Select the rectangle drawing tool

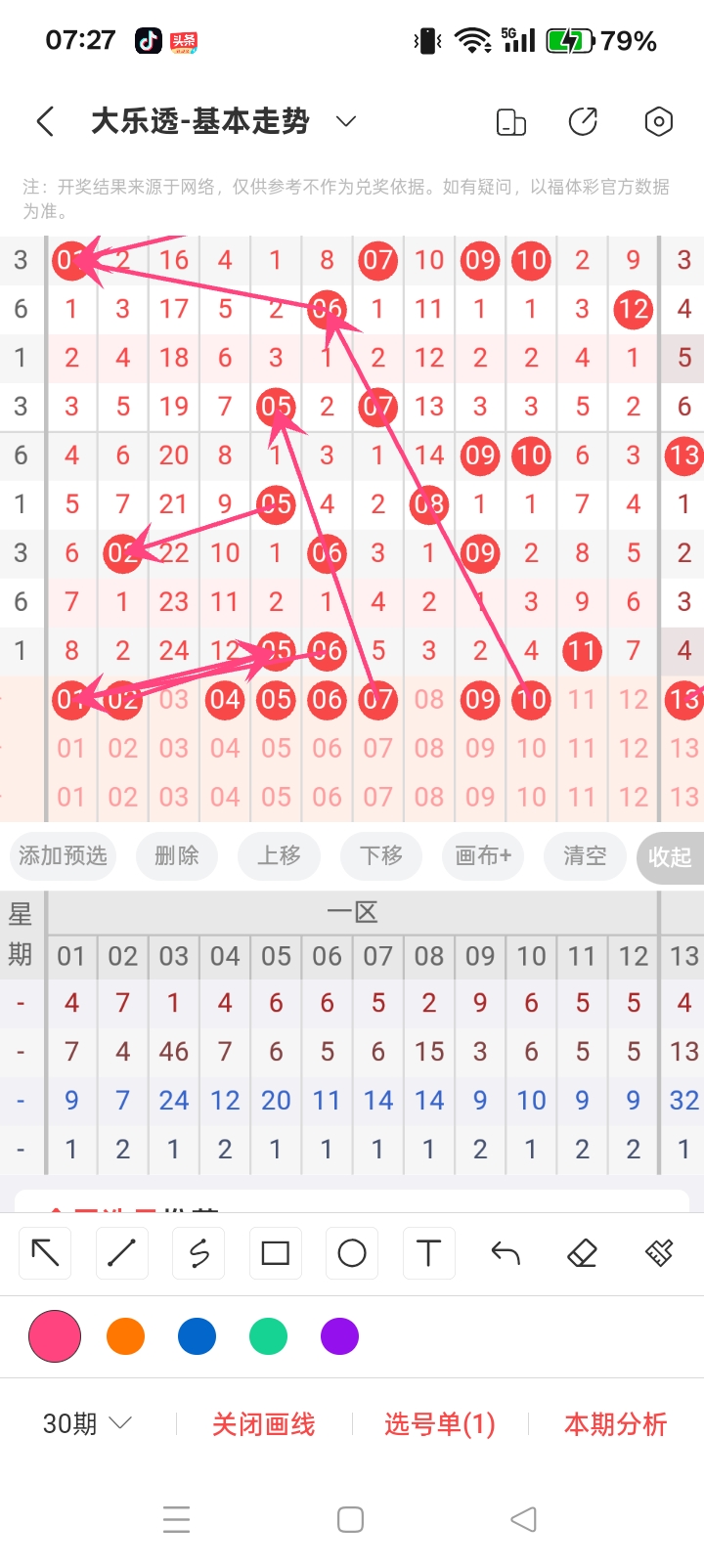275,1252
